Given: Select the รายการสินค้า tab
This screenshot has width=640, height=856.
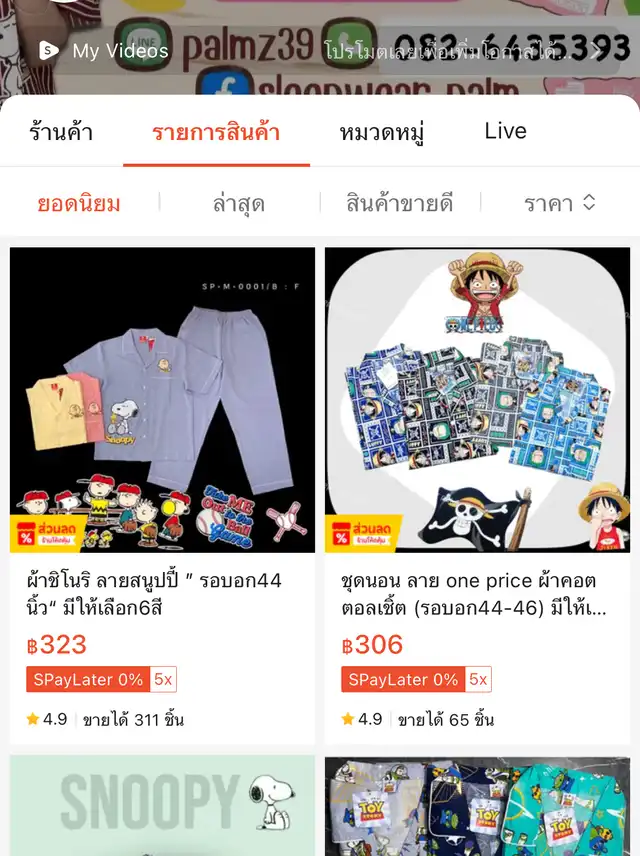Looking at the screenshot, I should click(216, 132).
